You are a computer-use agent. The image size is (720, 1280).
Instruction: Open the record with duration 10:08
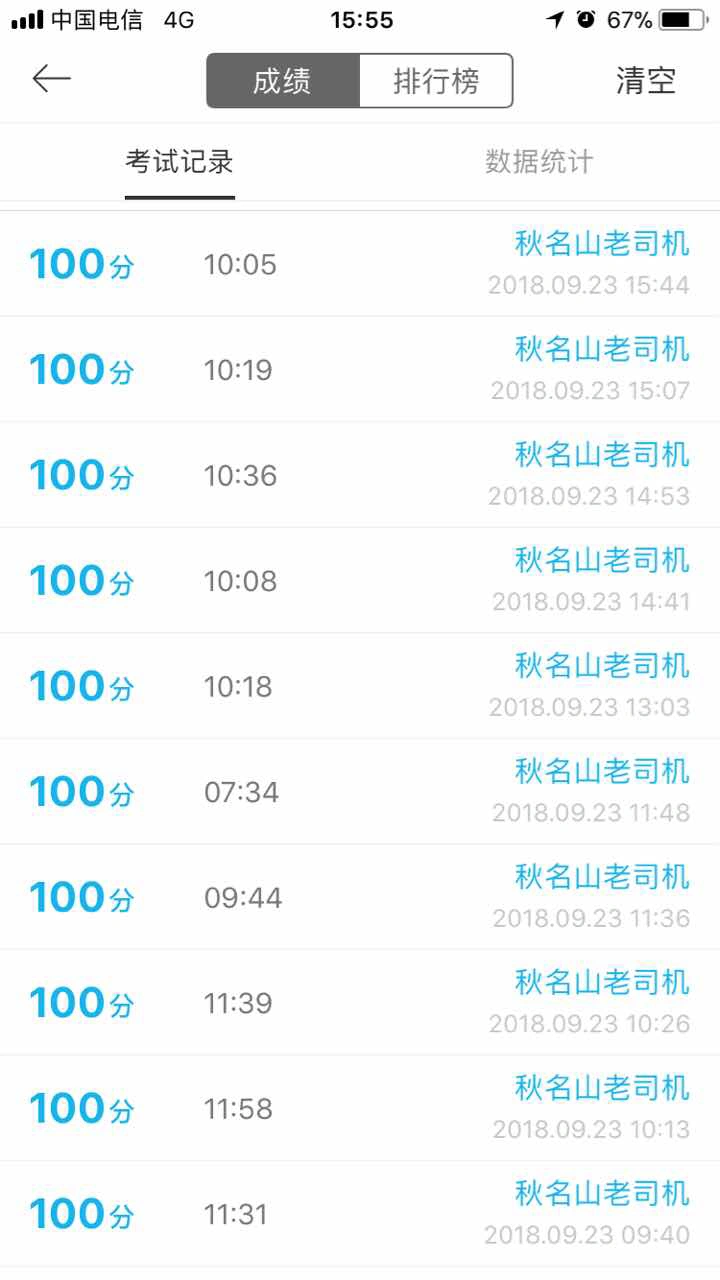pos(360,581)
